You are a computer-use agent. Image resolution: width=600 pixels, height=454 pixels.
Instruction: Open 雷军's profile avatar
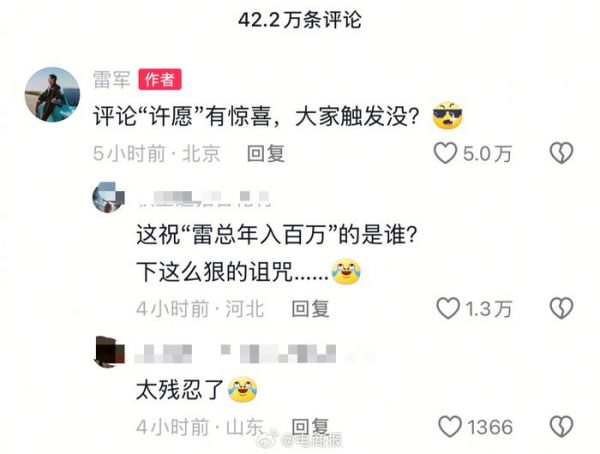point(51,96)
